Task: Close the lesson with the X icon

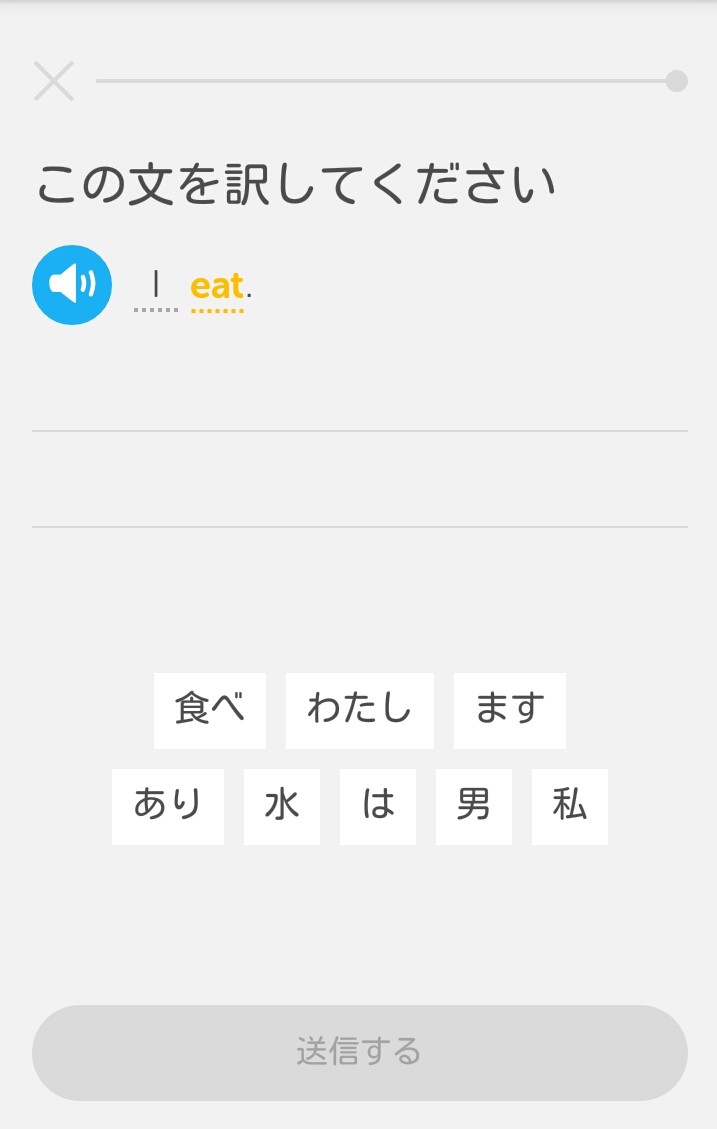Action: pos(54,81)
